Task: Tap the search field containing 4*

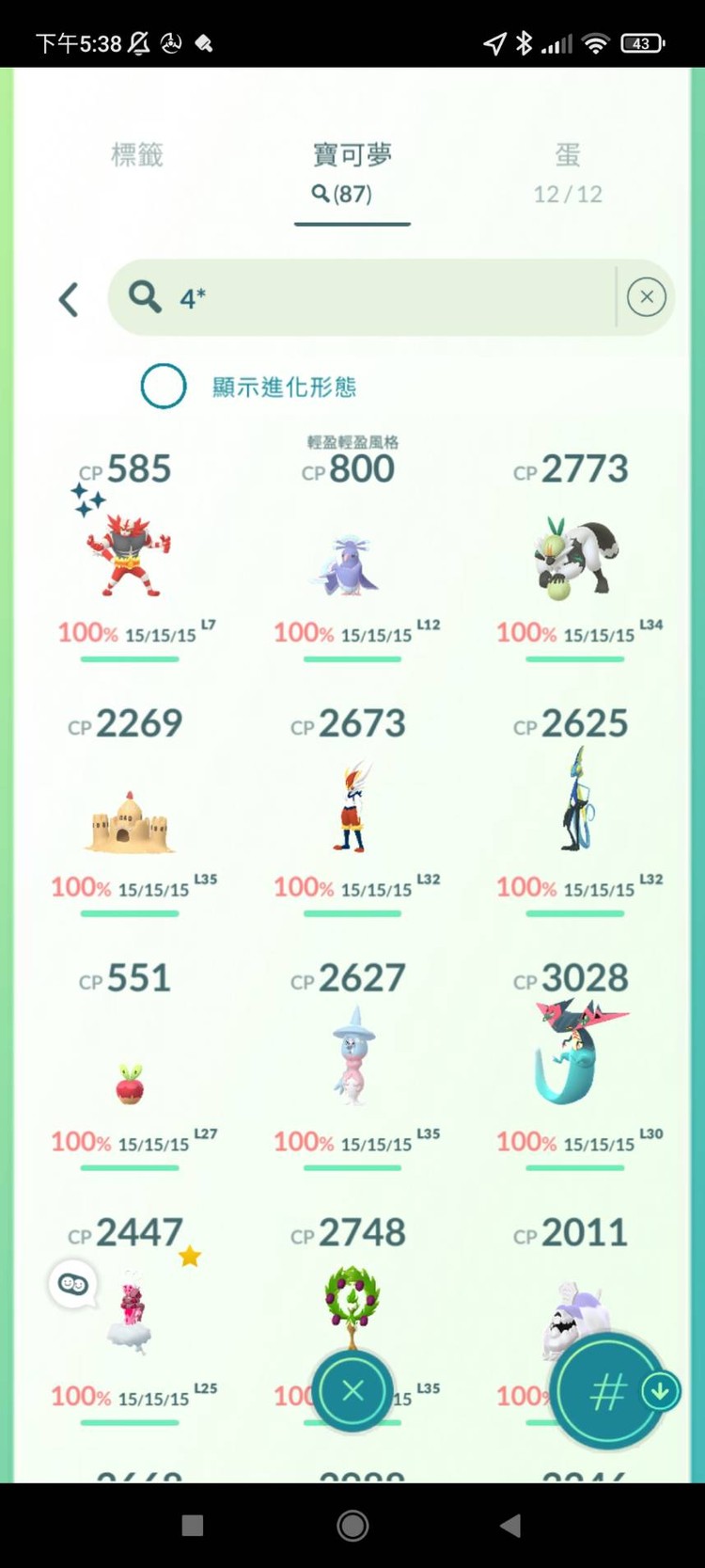Action: 376,298
